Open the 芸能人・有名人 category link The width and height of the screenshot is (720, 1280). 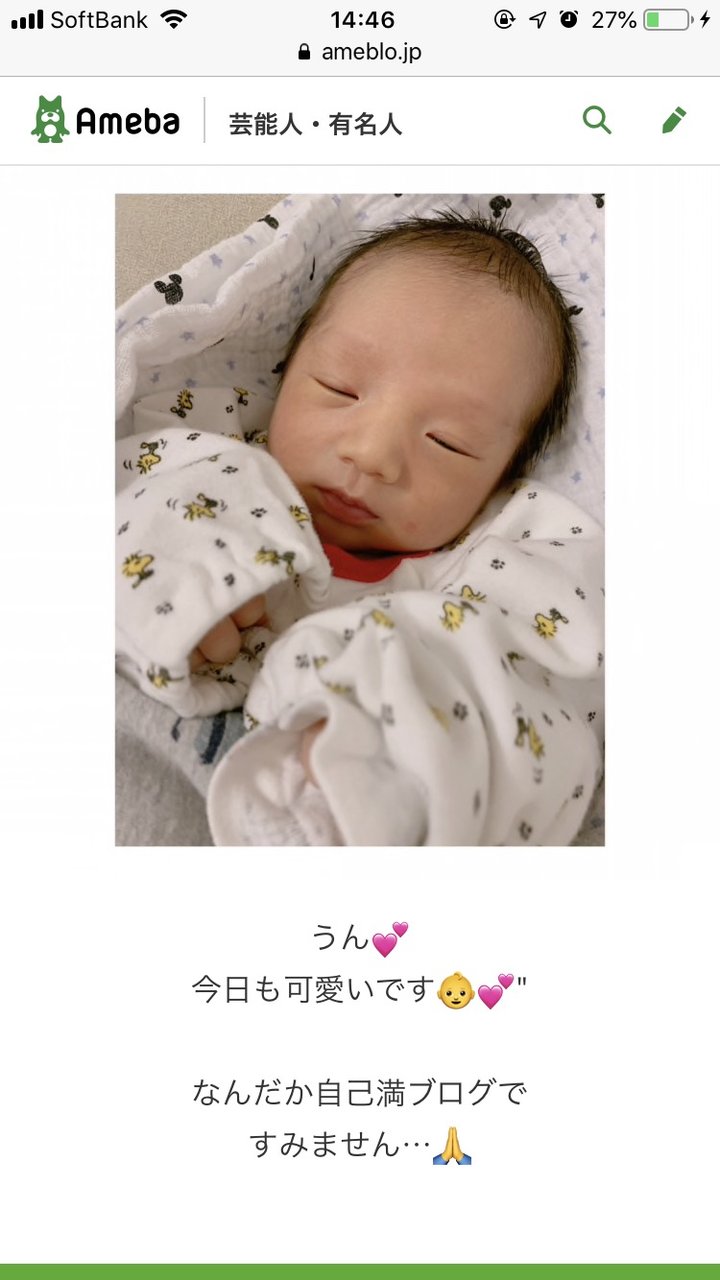315,124
